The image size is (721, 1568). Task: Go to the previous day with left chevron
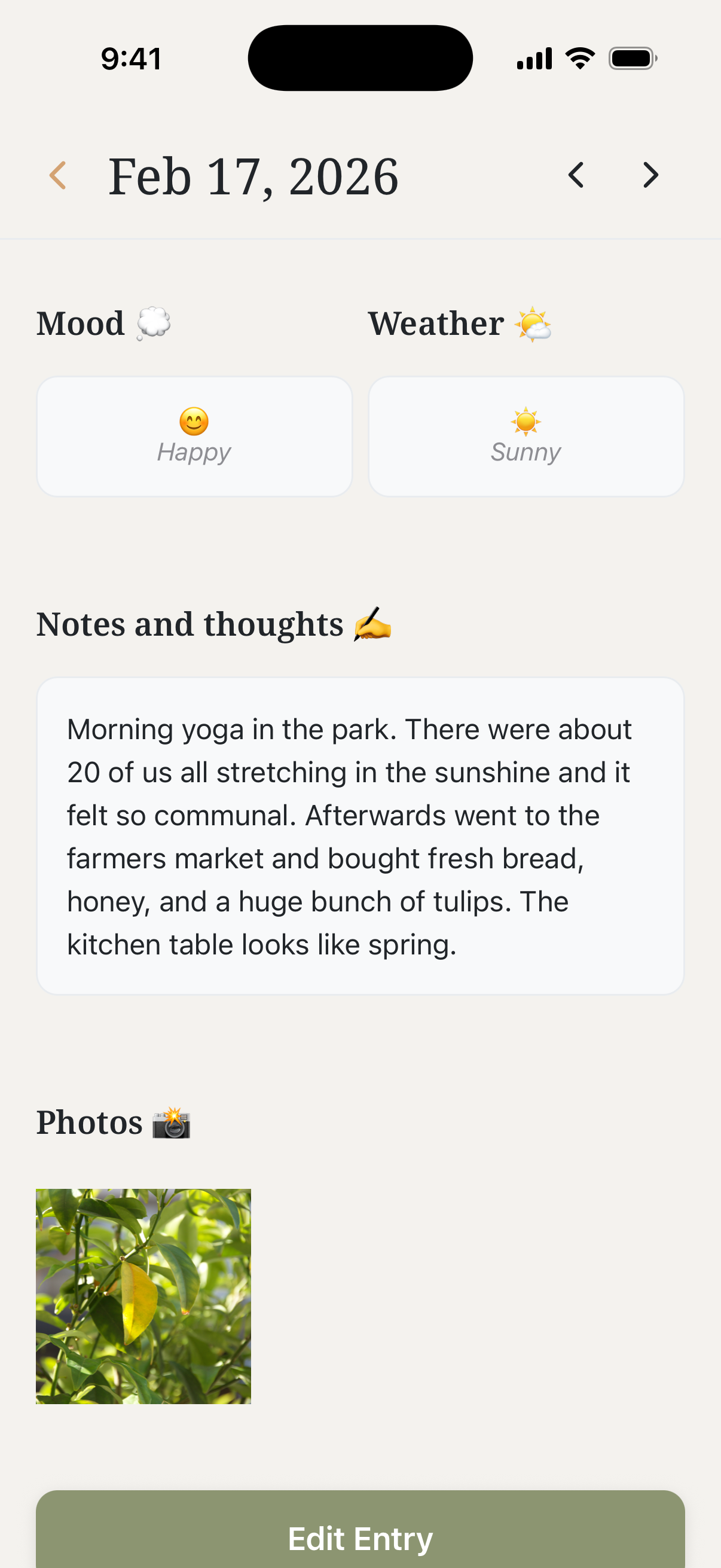(576, 175)
